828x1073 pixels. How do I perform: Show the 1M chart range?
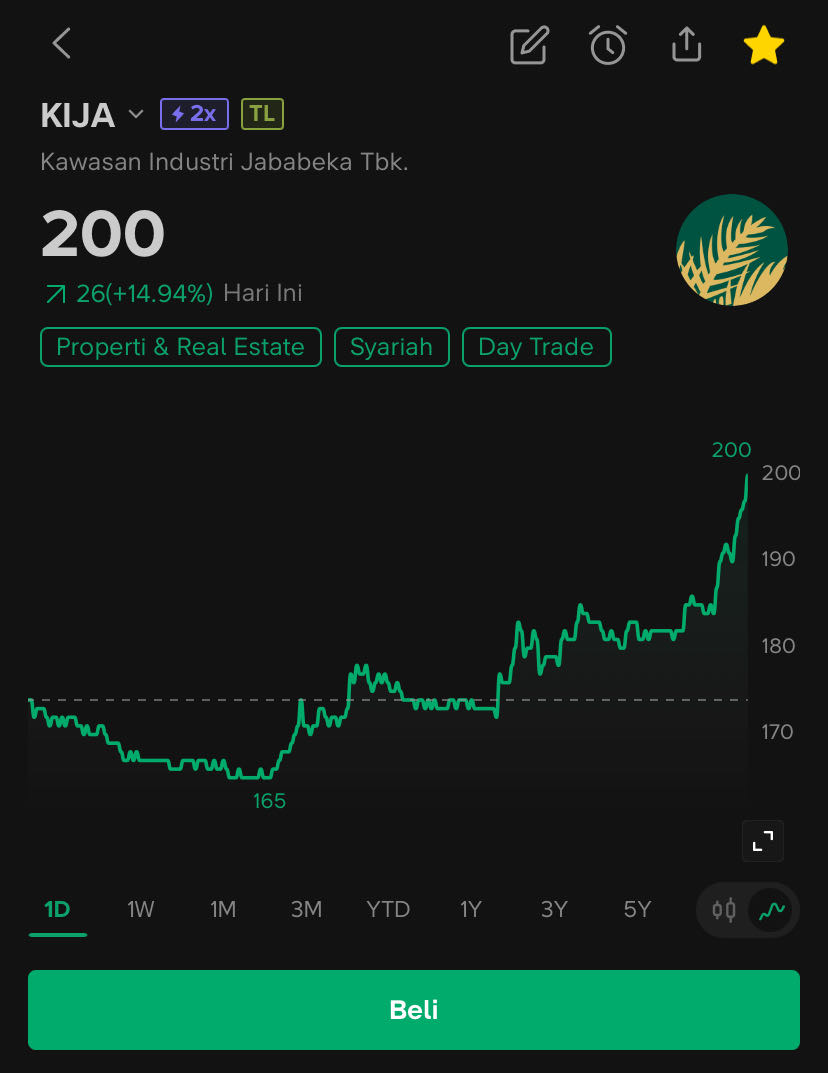[x=223, y=909]
